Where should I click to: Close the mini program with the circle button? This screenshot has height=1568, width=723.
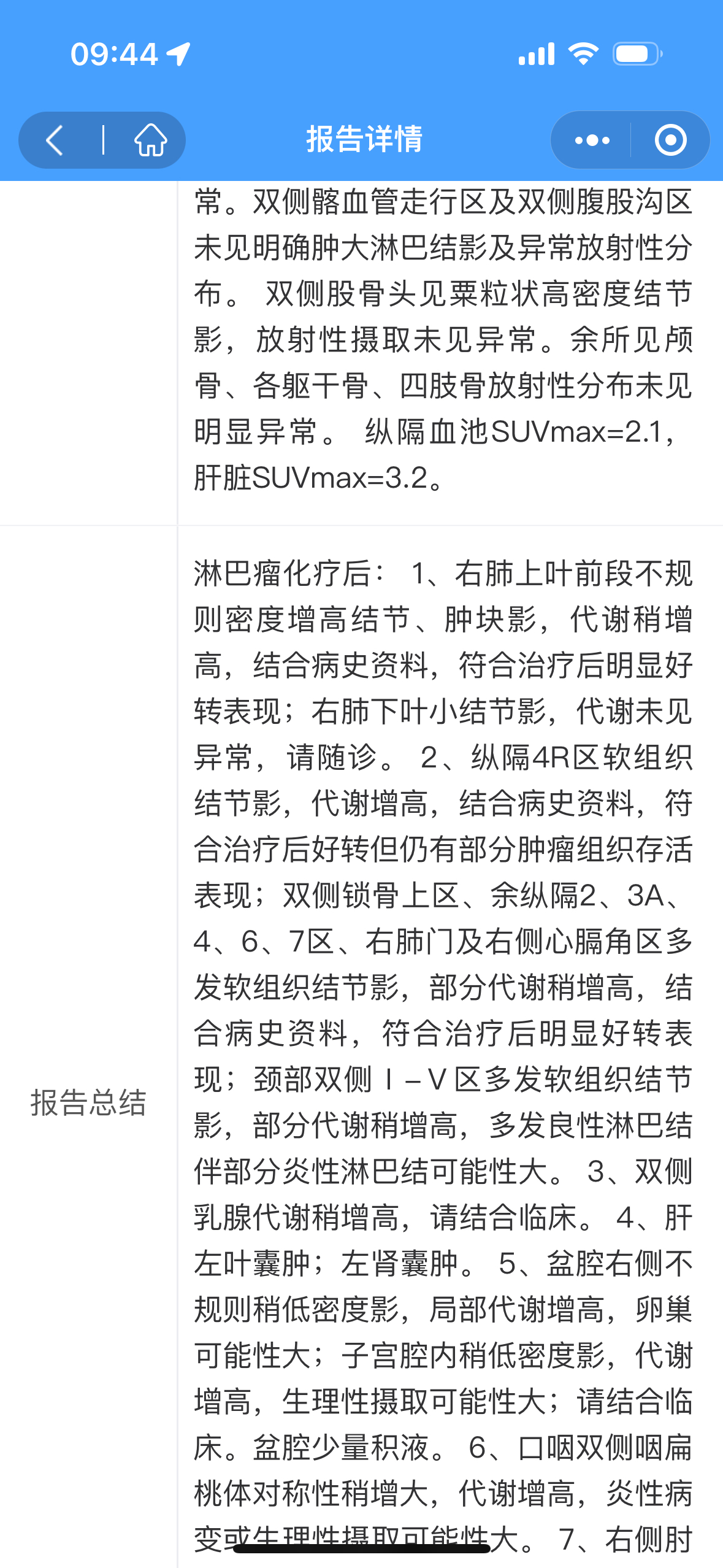coord(670,140)
